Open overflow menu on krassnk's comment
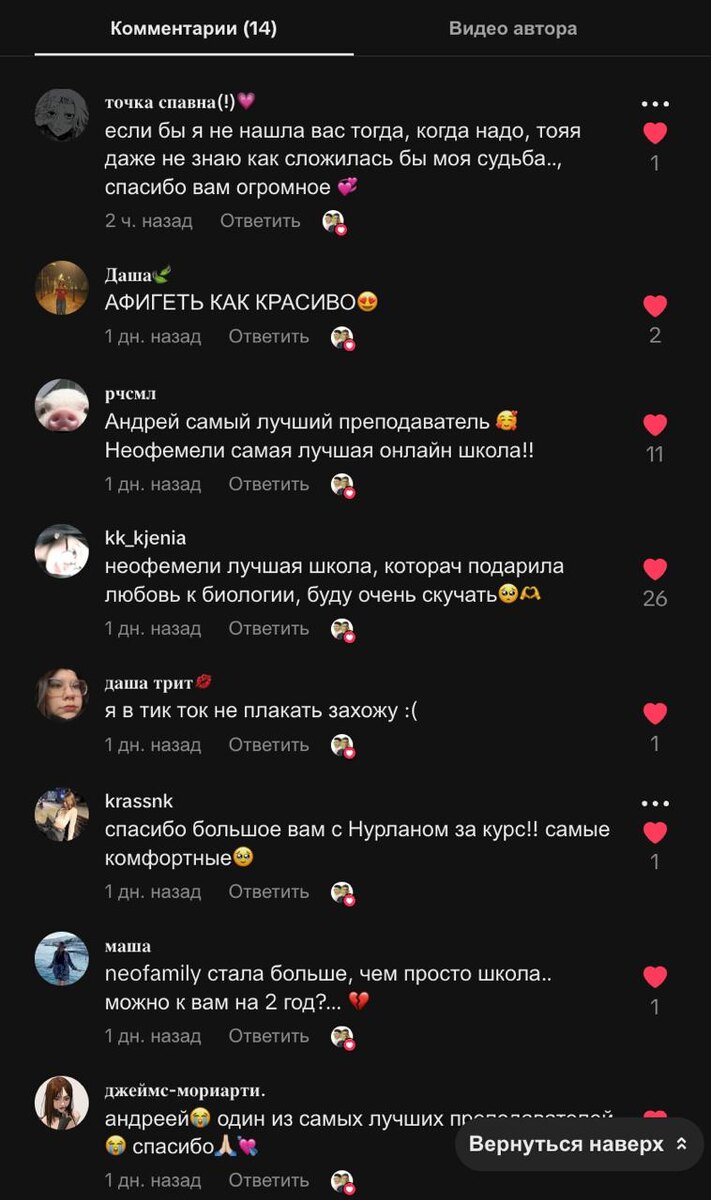 pyautogui.click(x=655, y=803)
